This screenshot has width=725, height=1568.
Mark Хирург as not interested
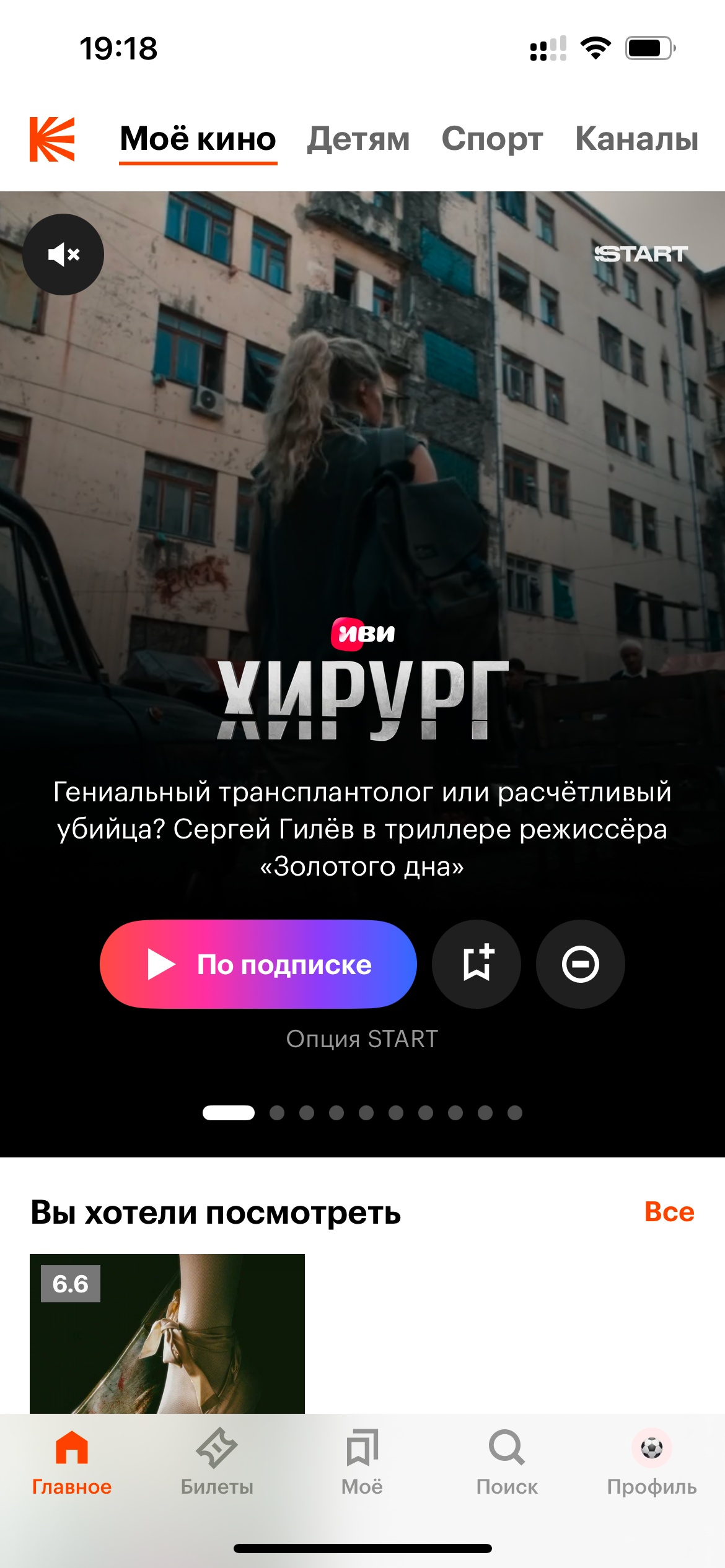coord(580,964)
